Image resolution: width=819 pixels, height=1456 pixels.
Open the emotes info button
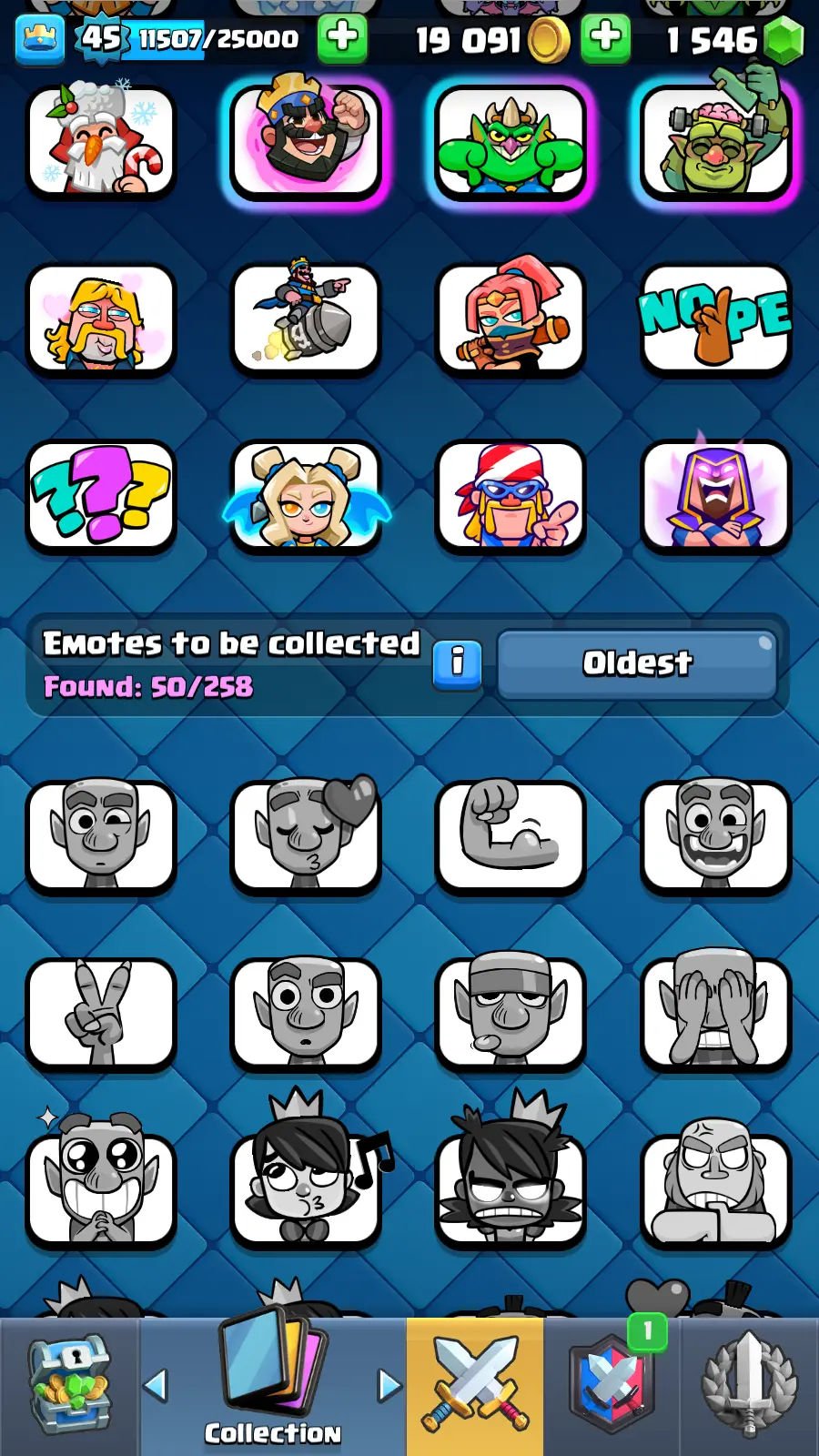[457, 662]
